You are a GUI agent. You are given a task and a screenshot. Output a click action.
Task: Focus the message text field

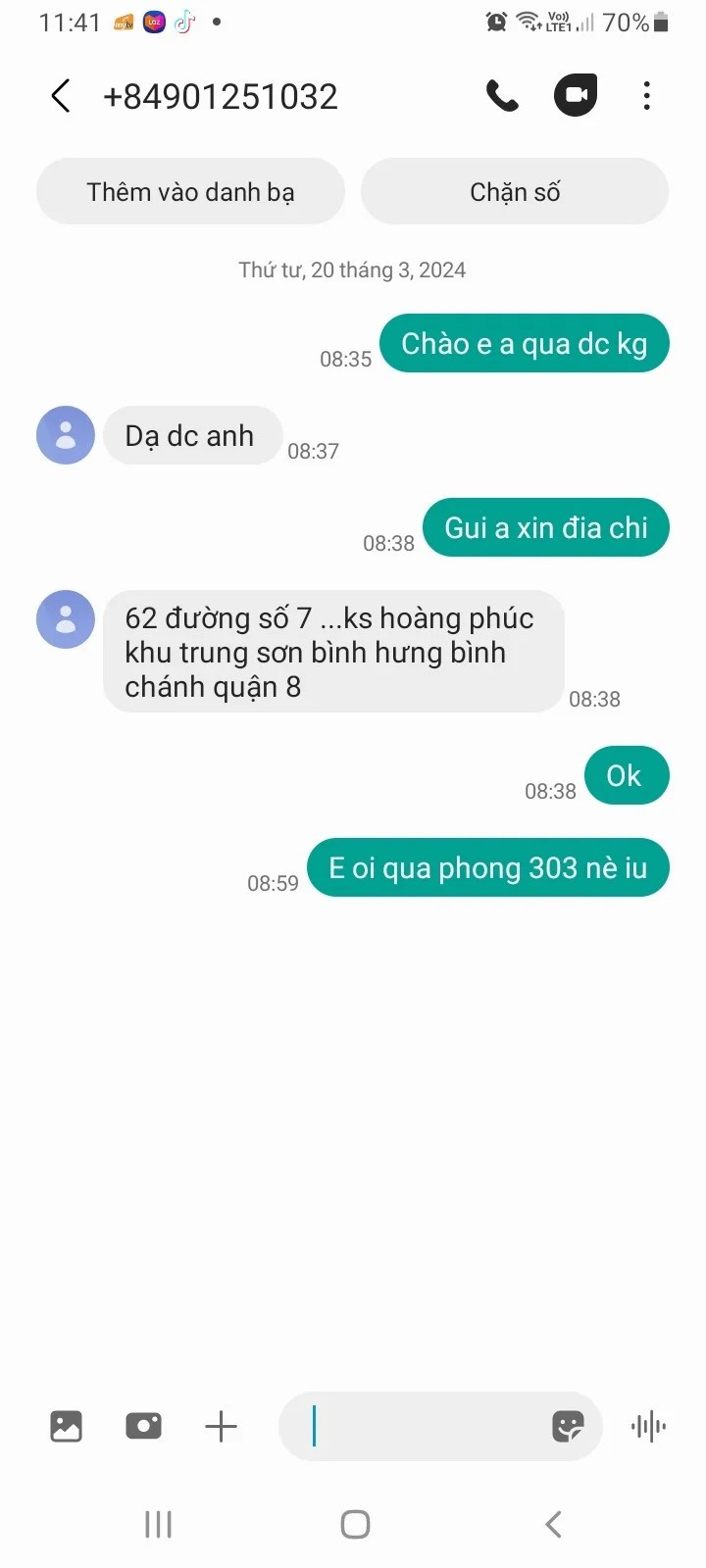click(422, 1426)
